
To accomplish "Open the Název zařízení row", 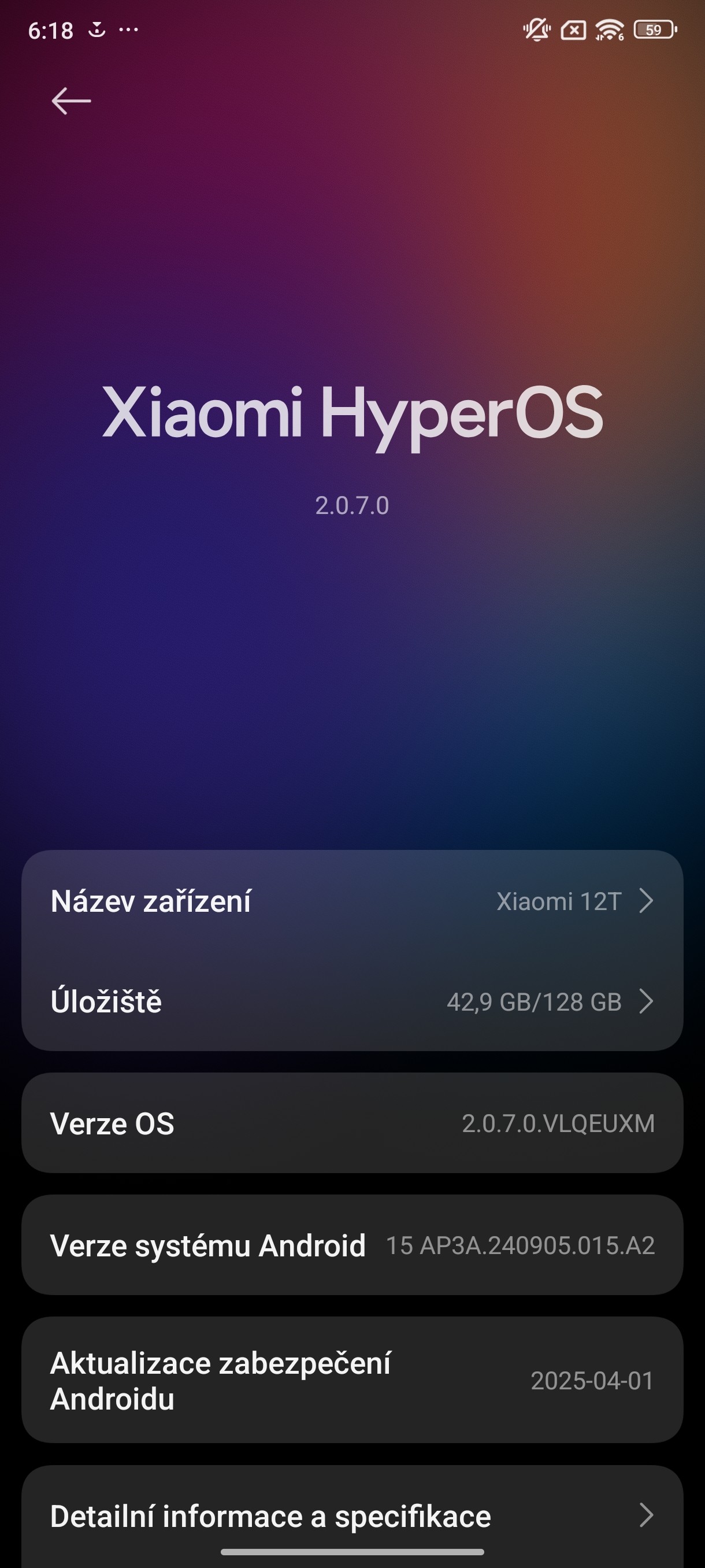I will 351,901.
